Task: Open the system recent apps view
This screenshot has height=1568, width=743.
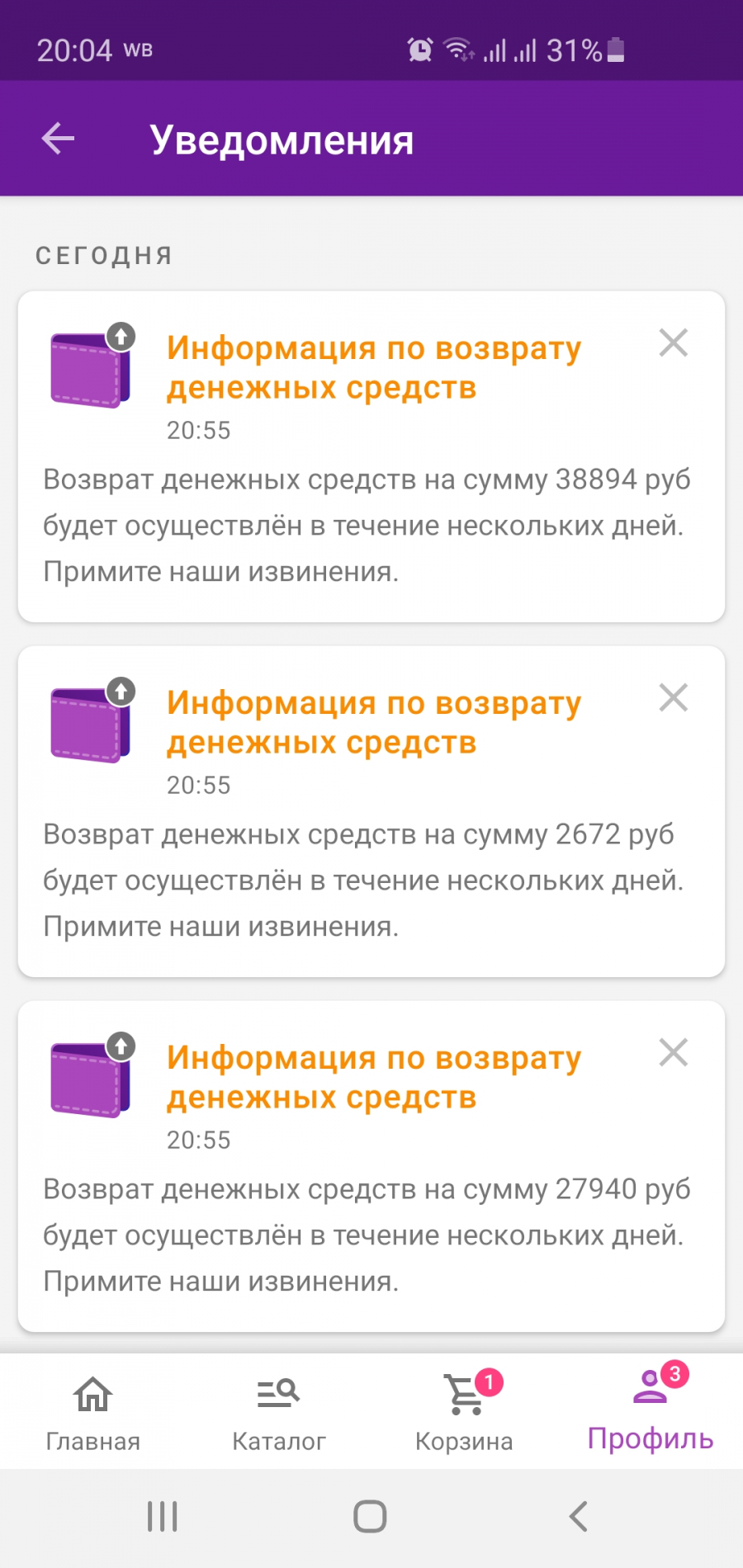Action: point(163,1516)
